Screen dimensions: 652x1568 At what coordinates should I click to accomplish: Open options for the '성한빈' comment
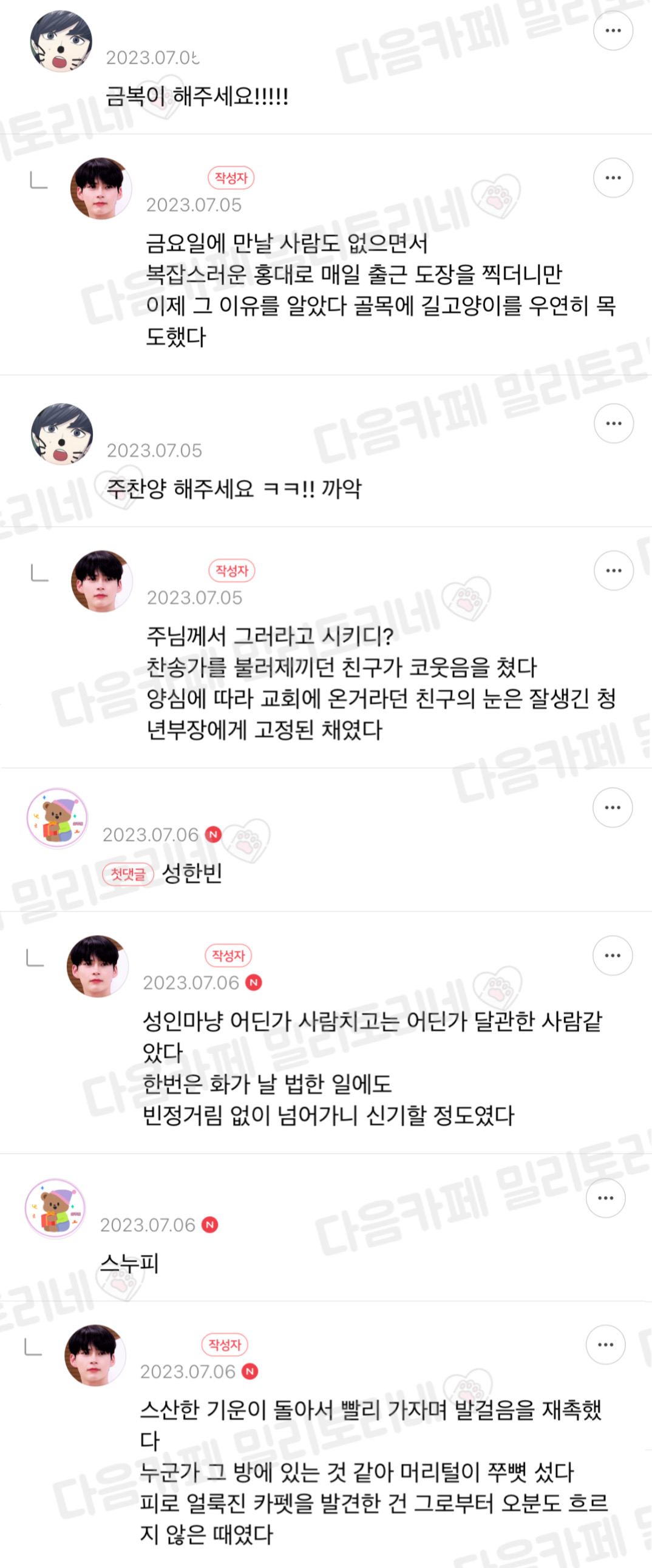point(612,808)
